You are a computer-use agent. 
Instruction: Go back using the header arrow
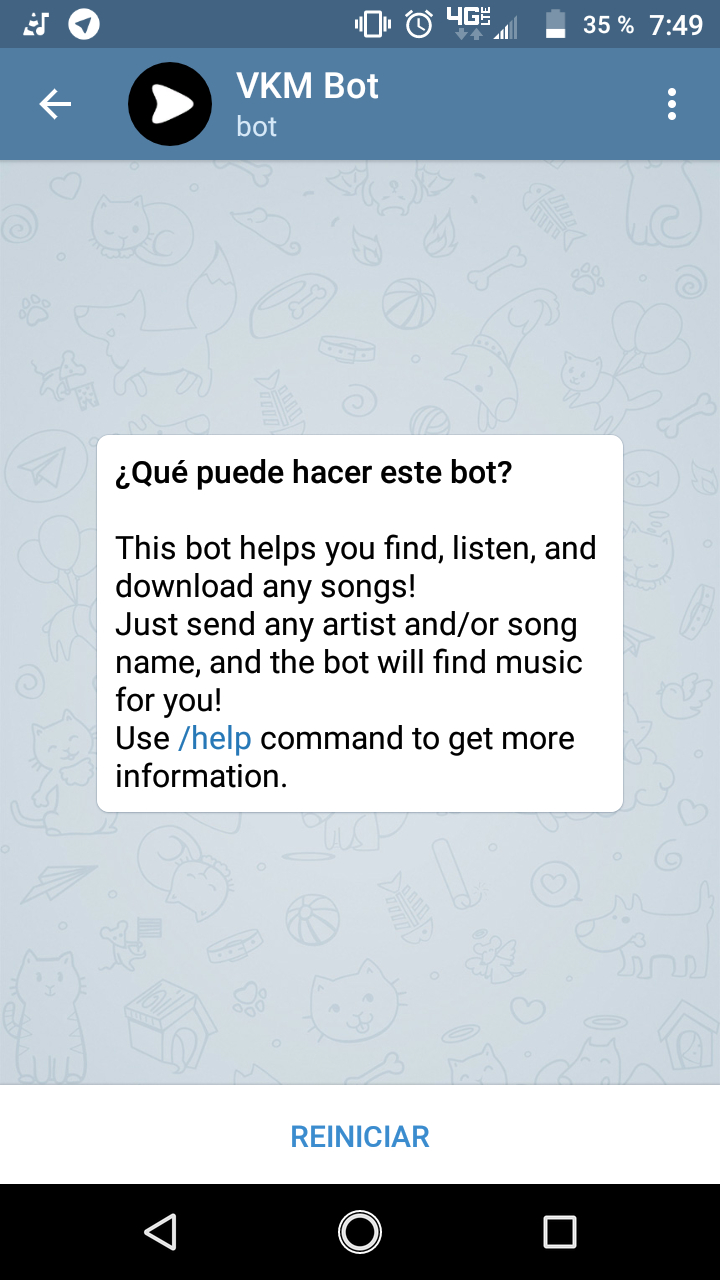click(x=55, y=104)
